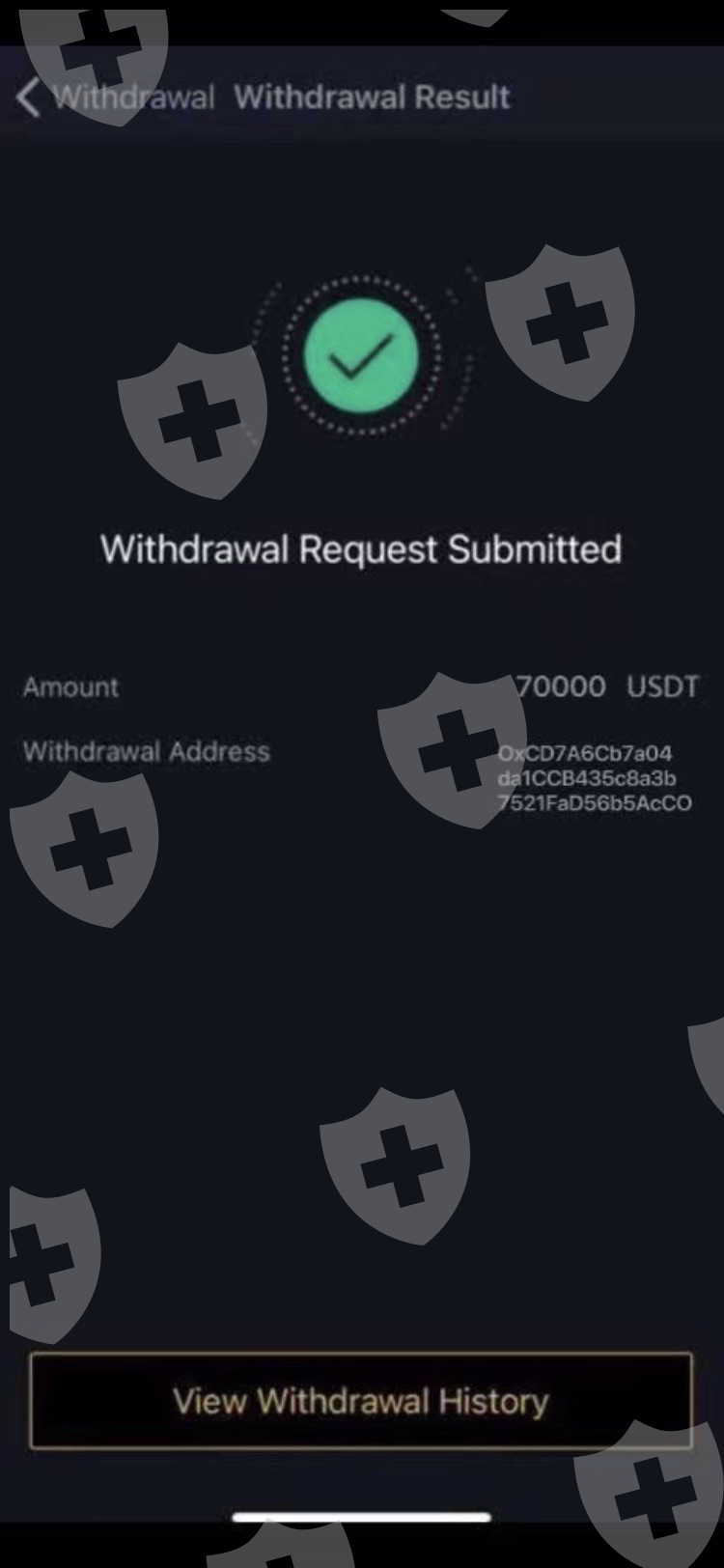Go back to the Withdrawal screen
The width and height of the screenshot is (724, 1568).
click(x=114, y=98)
